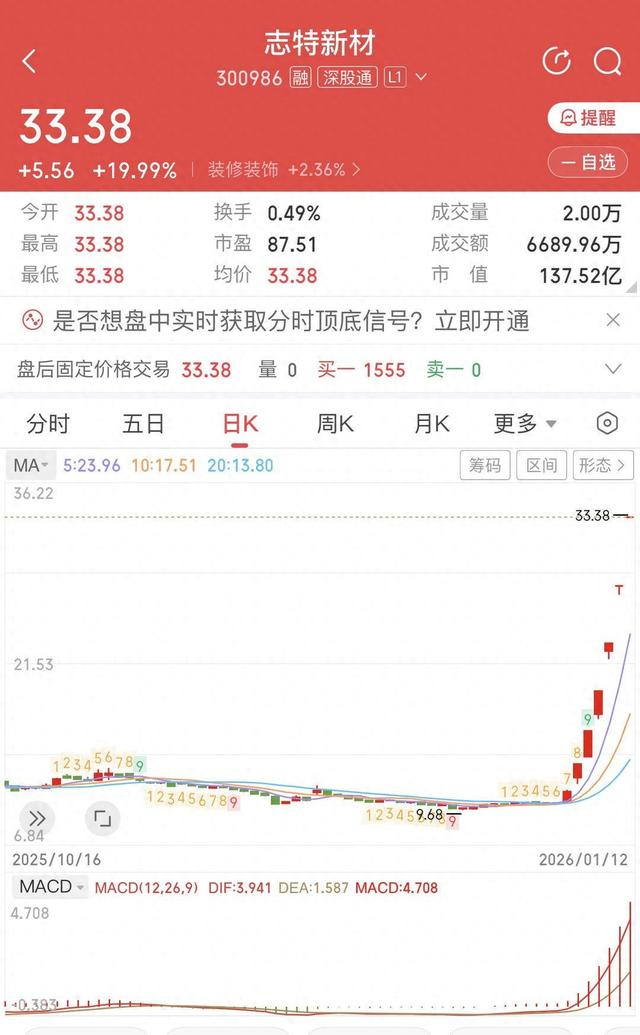Screen dimensions: 640x1035
Task: Open stock search magnifier
Action: coord(608,61)
